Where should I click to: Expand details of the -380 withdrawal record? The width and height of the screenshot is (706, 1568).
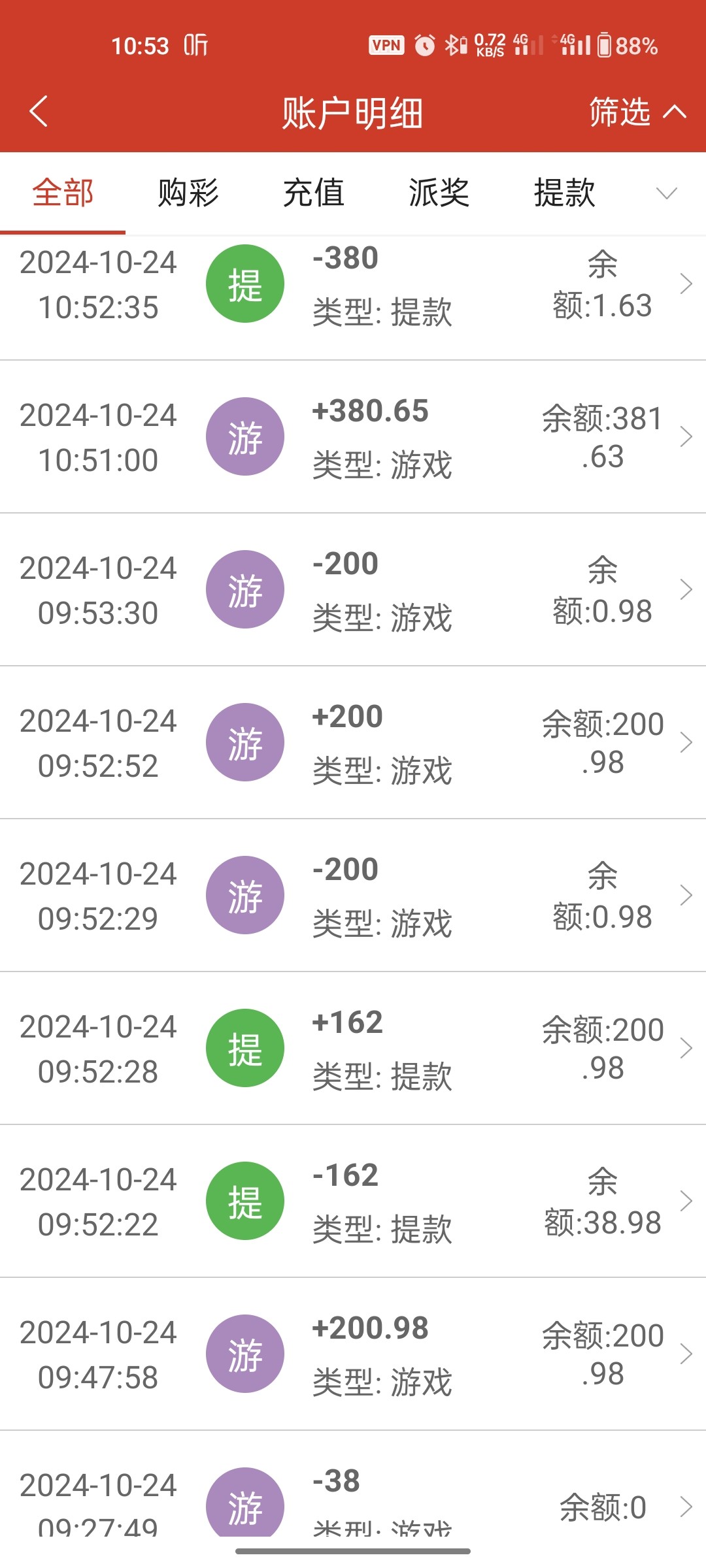pyautogui.click(x=686, y=284)
